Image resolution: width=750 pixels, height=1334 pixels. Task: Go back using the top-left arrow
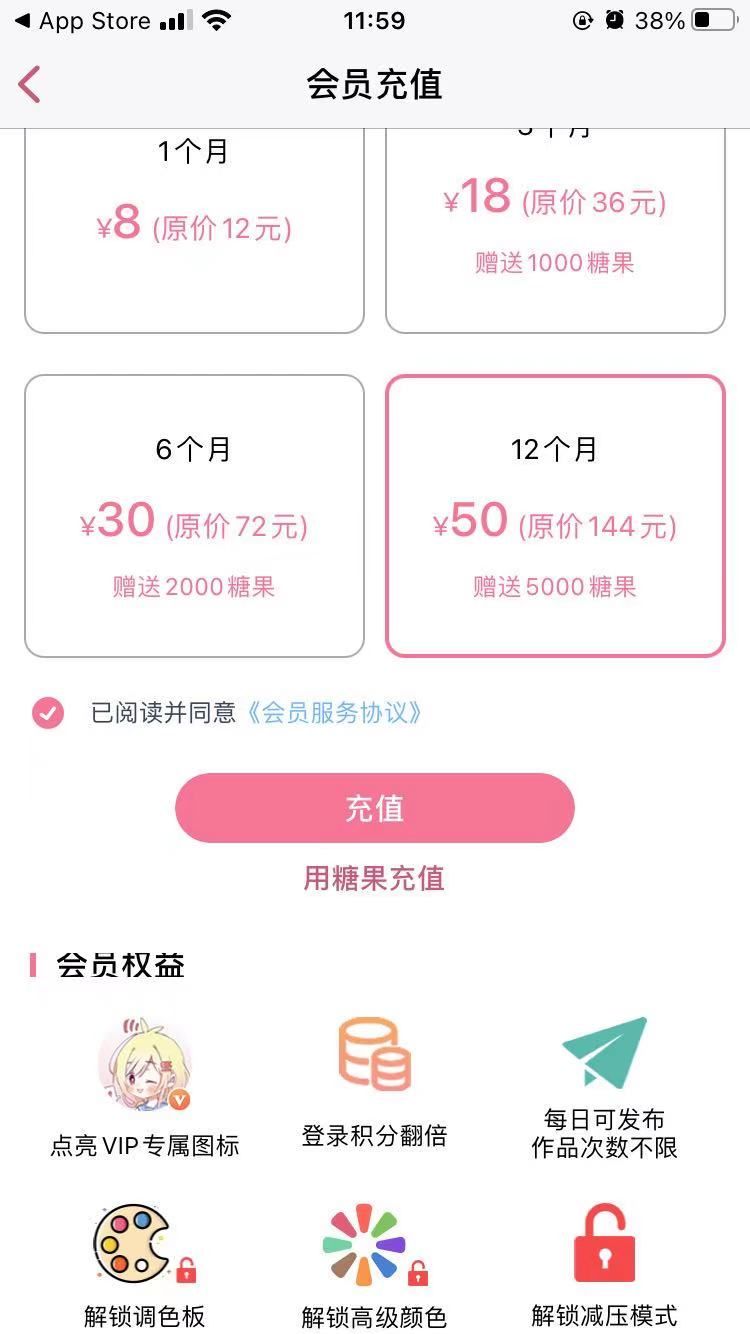click(x=30, y=85)
